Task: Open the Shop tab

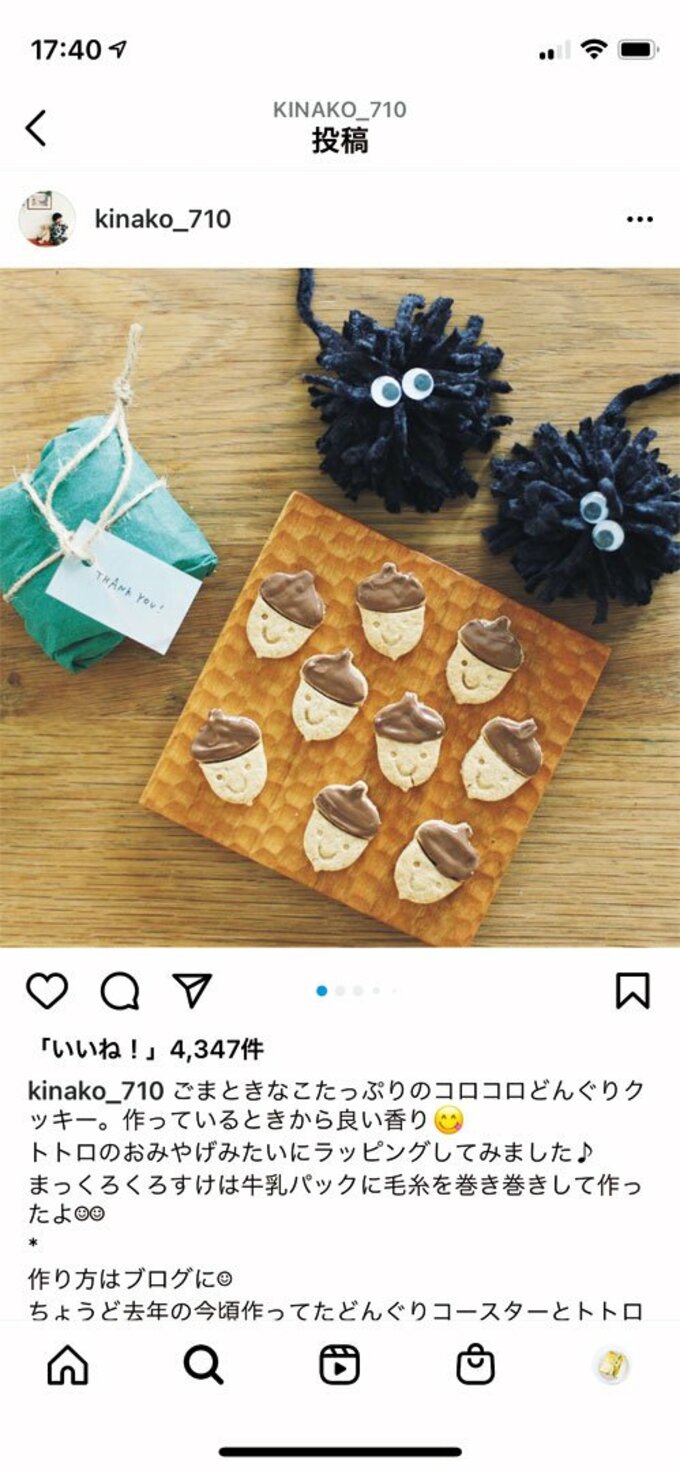Action: [476, 1365]
